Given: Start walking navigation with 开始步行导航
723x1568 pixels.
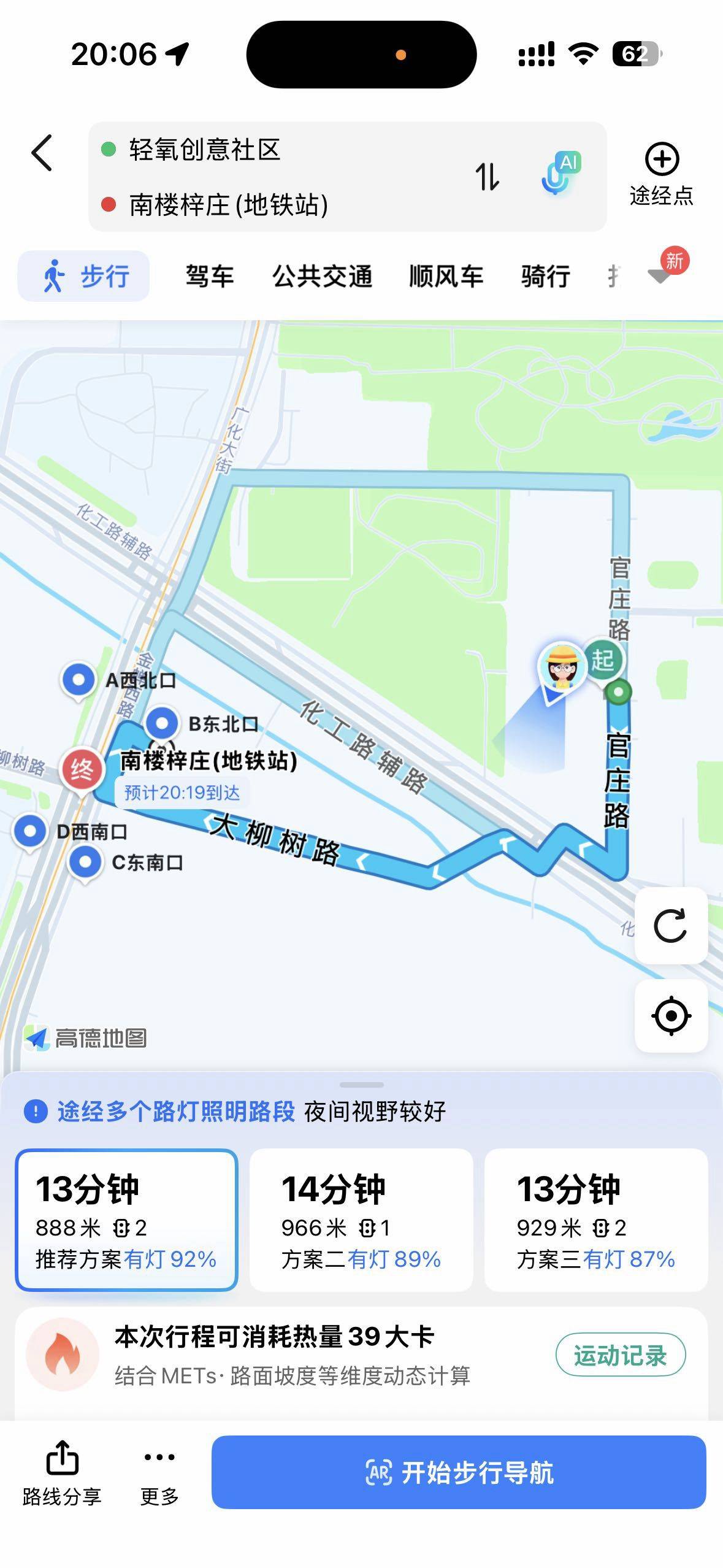Looking at the screenshot, I should (459, 1472).
